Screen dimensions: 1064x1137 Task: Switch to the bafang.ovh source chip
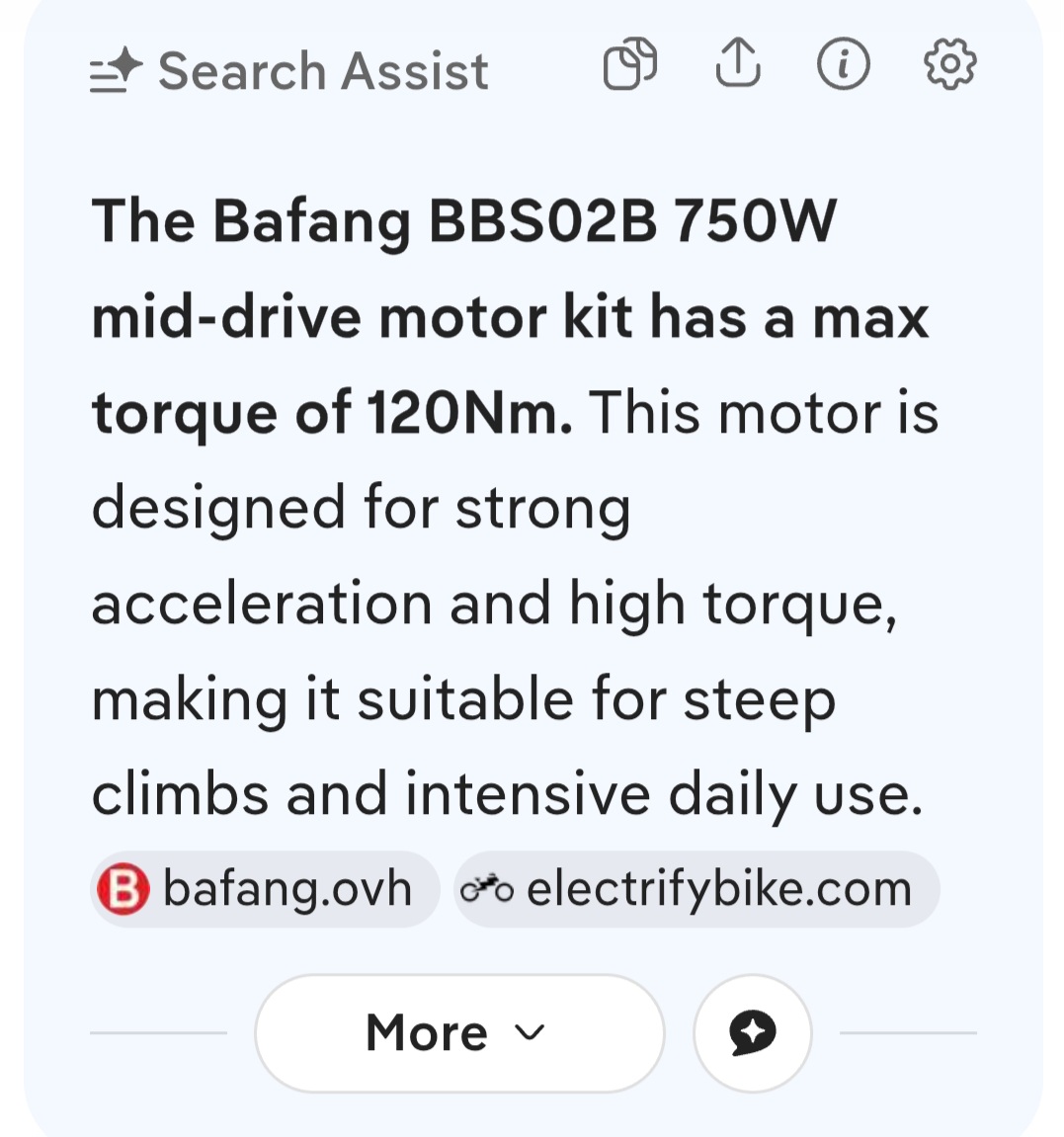[x=265, y=887]
